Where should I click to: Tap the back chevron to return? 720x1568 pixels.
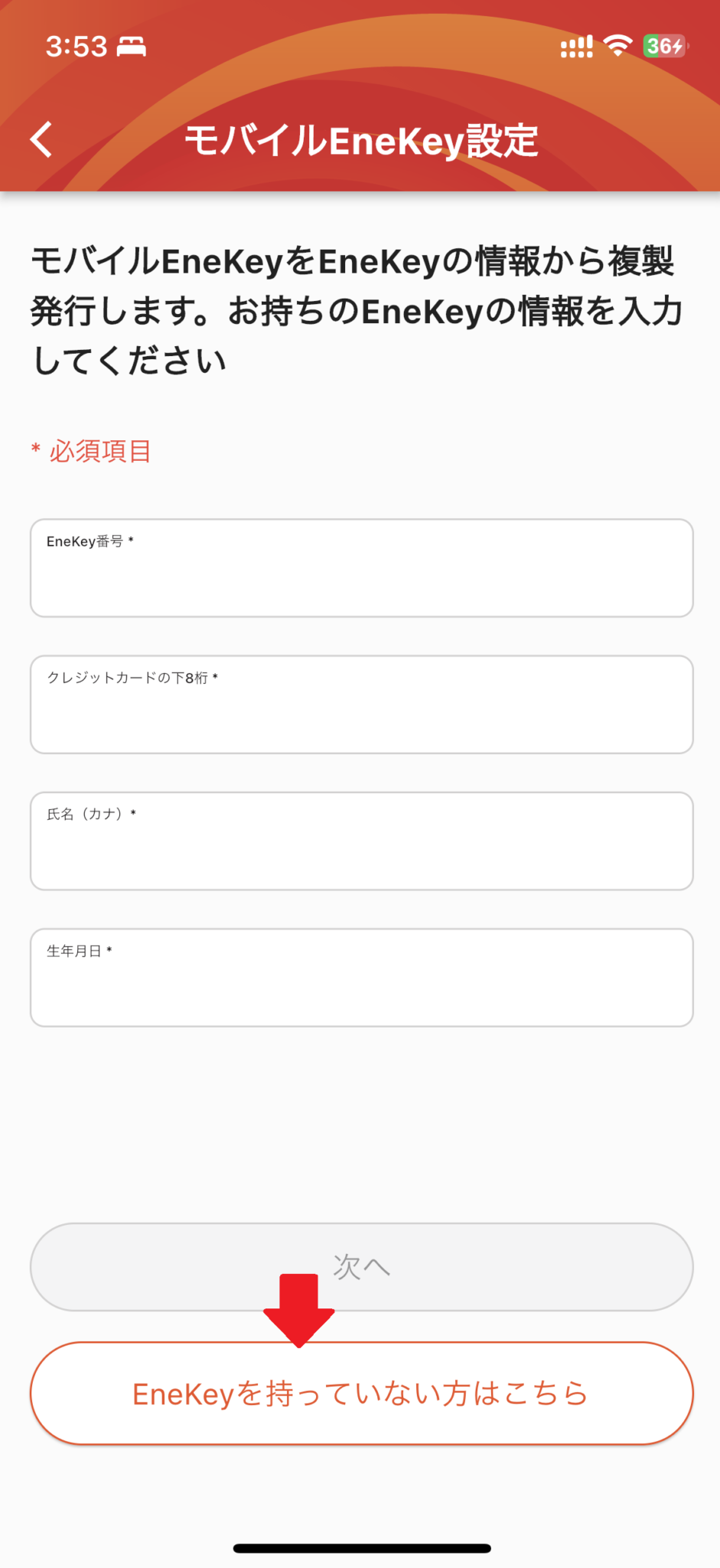pos(41,139)
